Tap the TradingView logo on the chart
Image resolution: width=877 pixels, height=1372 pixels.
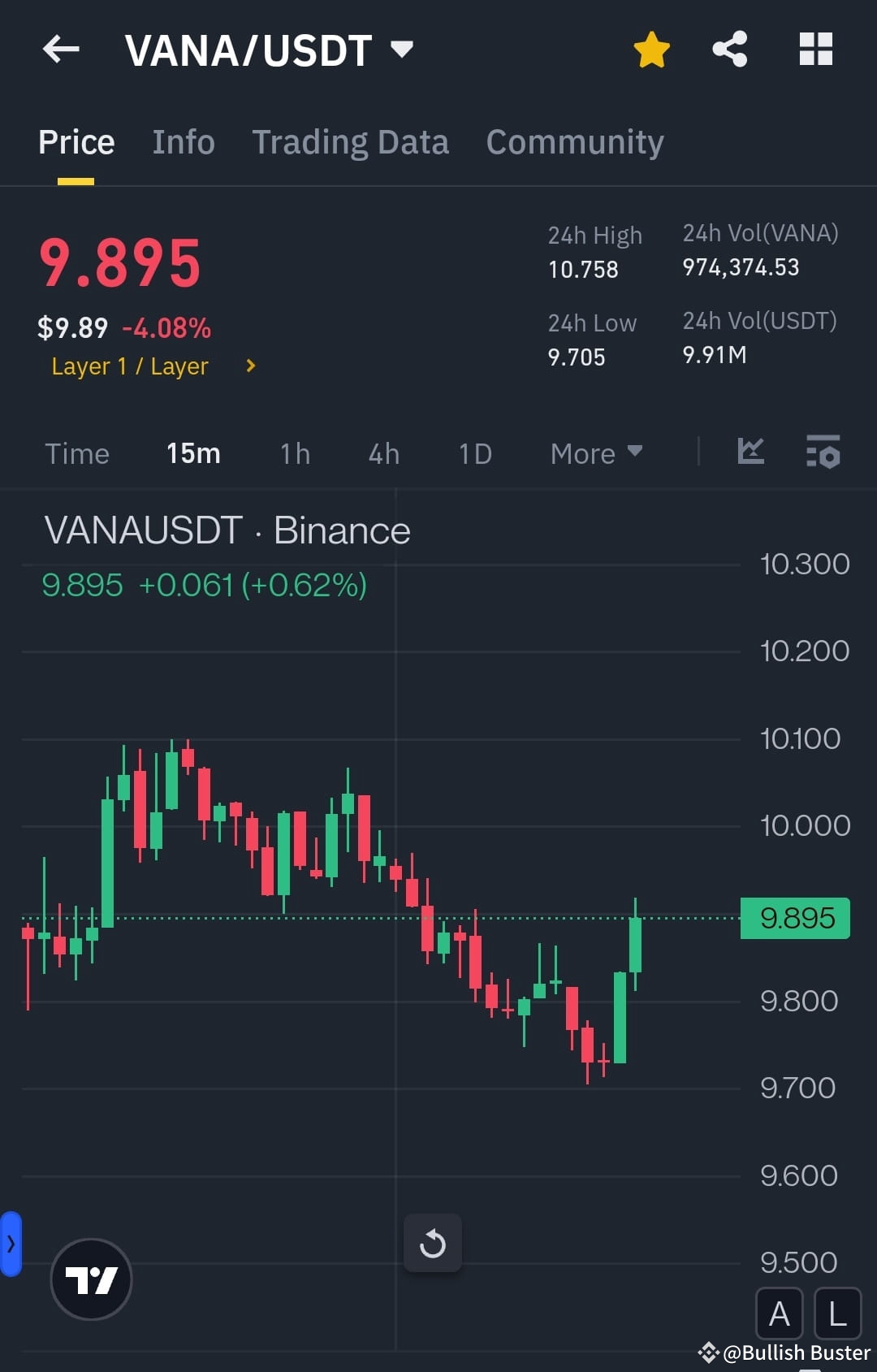[x=91, y=1279]
